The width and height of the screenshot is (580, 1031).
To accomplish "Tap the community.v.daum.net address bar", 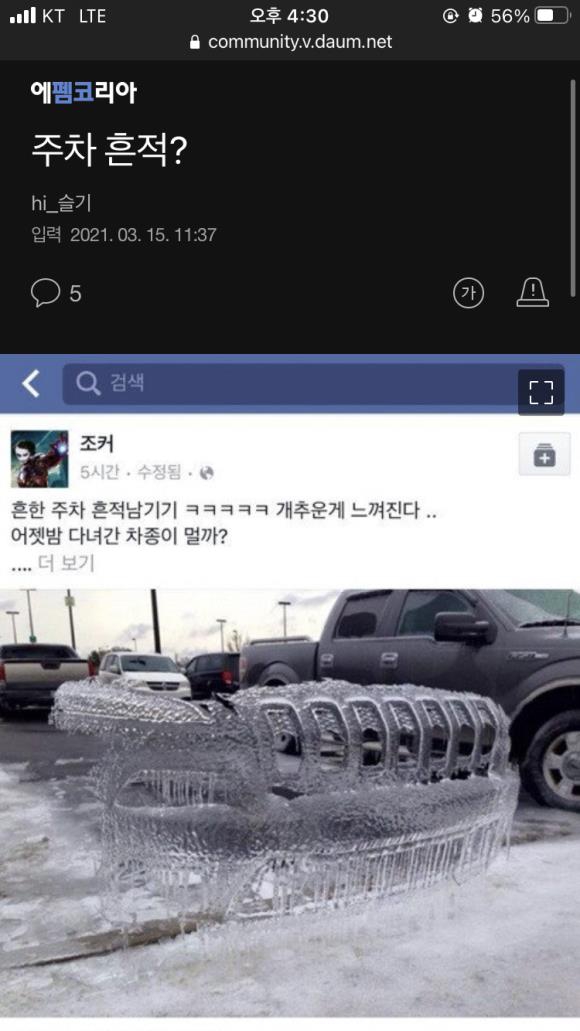I will tap(290, 42).
